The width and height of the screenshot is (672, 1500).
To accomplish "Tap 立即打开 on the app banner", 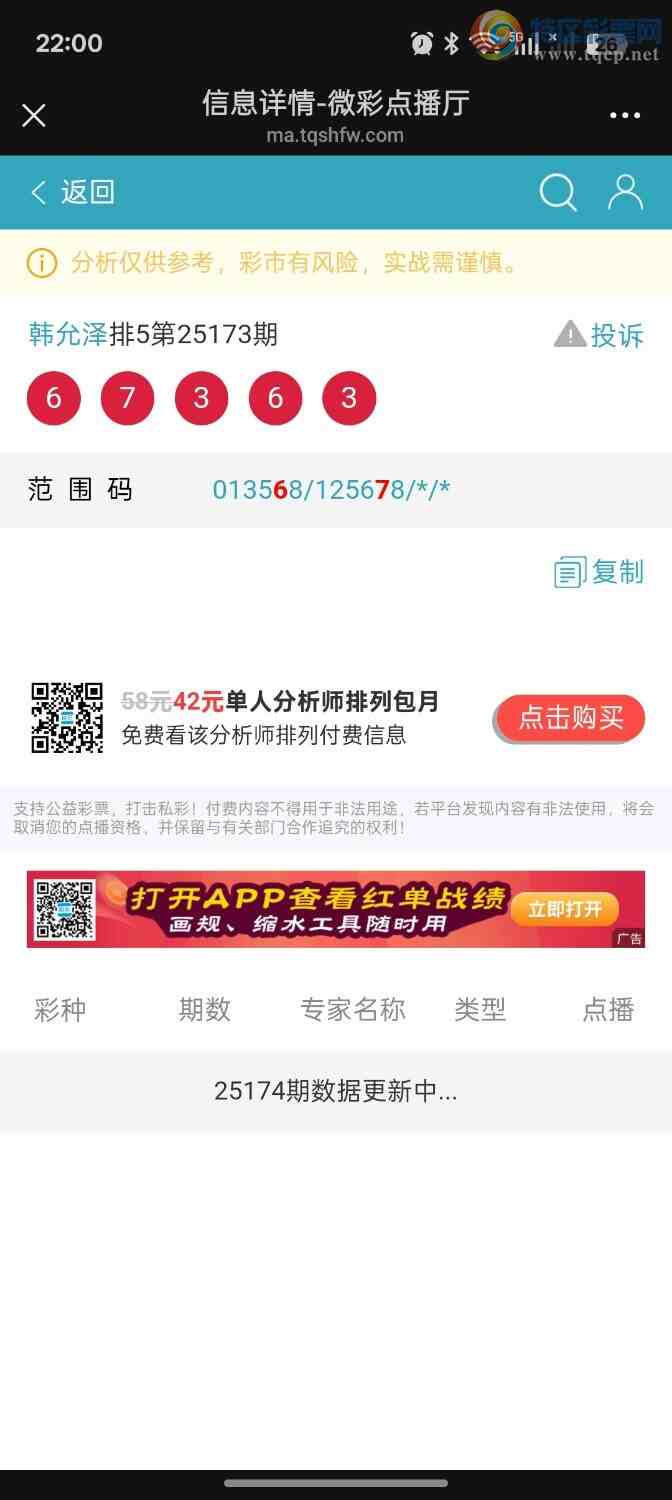I will pos(565,909).
